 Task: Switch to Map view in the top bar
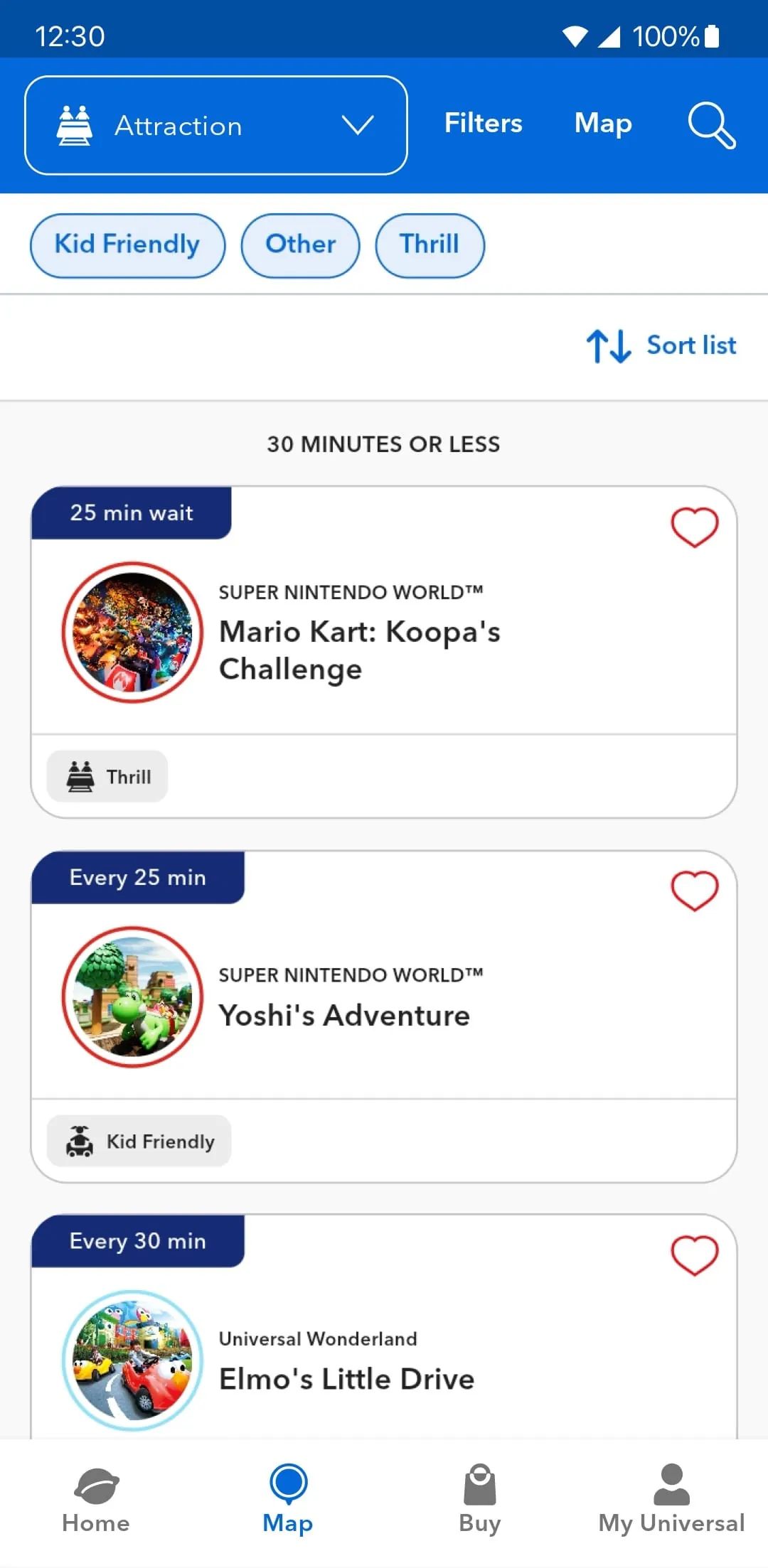pyautogui.click(x=602, y=123)
